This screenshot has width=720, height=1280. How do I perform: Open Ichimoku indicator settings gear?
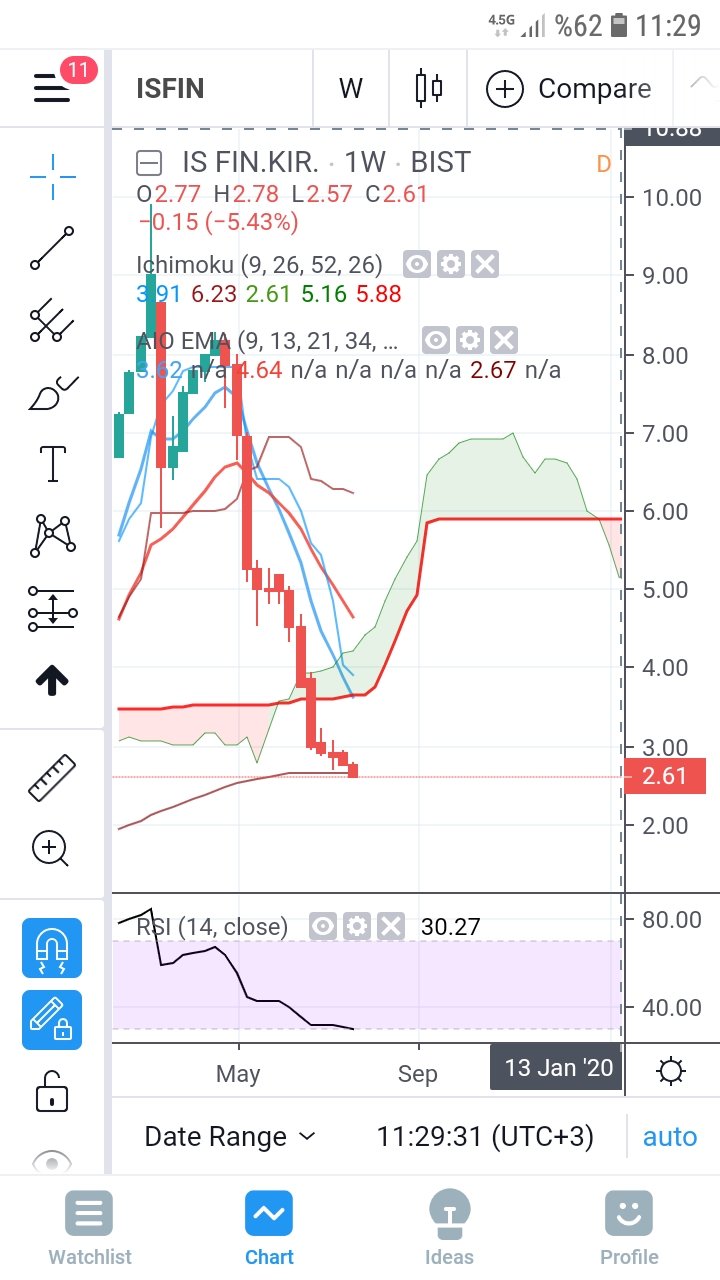pos(451,264)
